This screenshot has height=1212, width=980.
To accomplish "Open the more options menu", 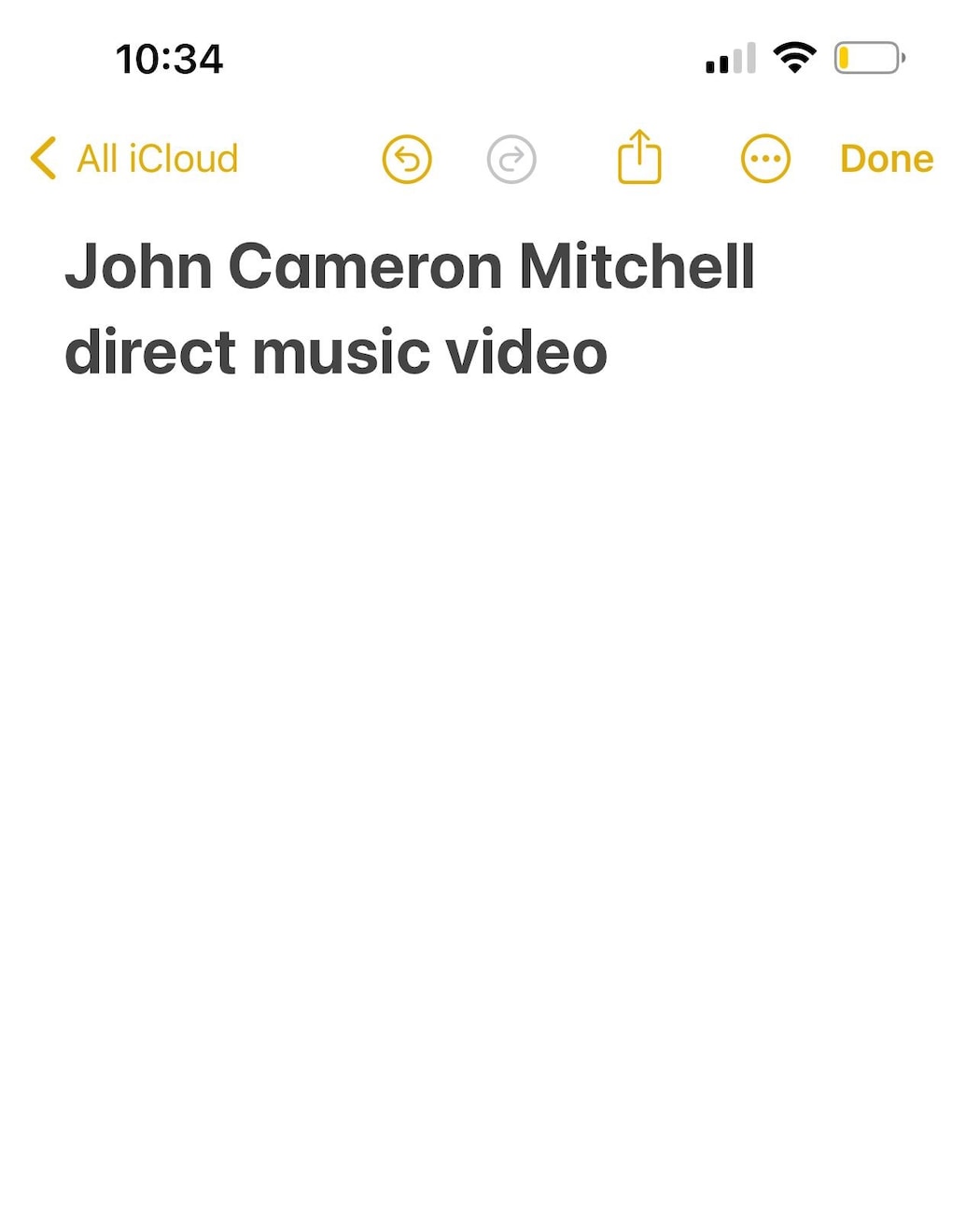I will click(x=765, y=159).
